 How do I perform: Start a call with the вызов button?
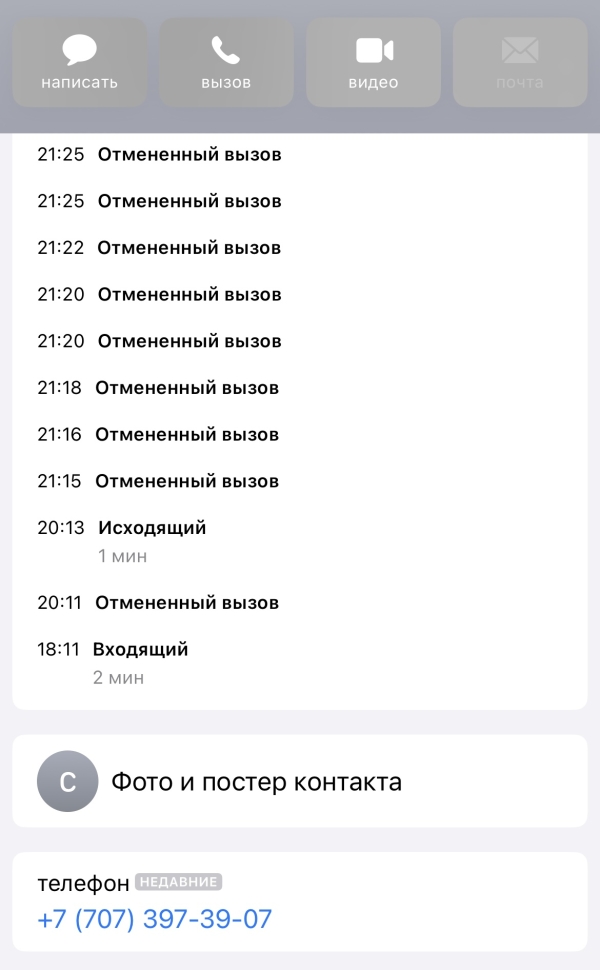(226, 62)
